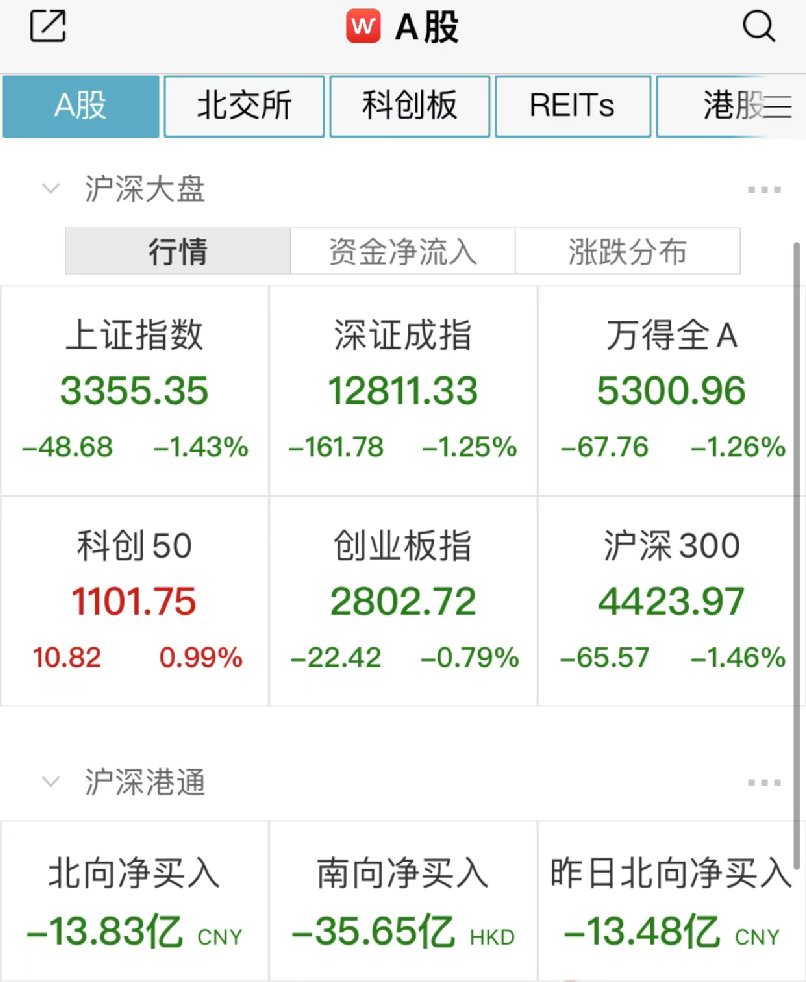The height and width of the screenshot is (982, 806).
Task: Open more options for 沪深大盘
Action: pyautogui.click(x=763, y=189)
